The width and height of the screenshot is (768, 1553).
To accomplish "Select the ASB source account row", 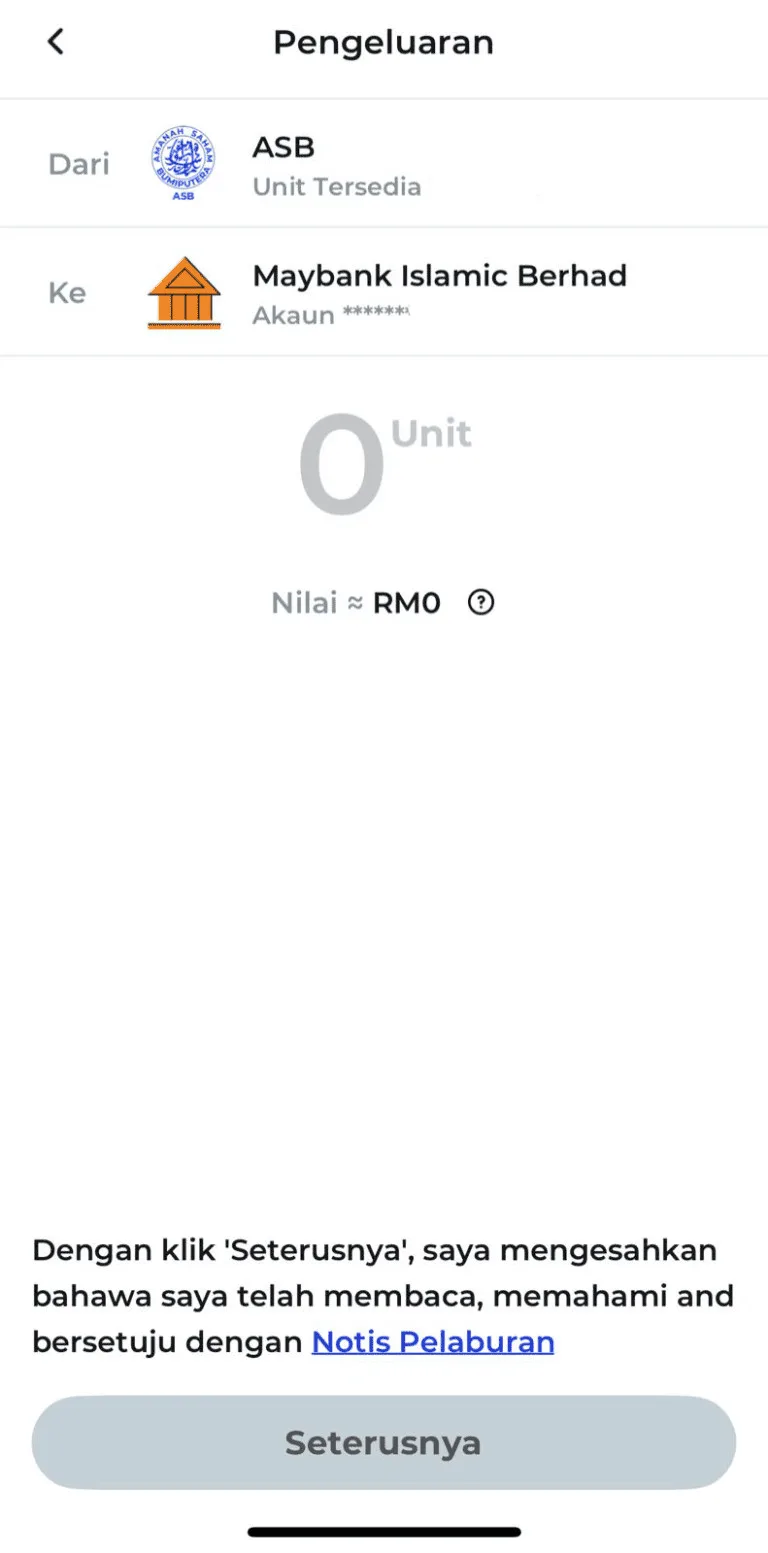I will click(x=384, y=165).
